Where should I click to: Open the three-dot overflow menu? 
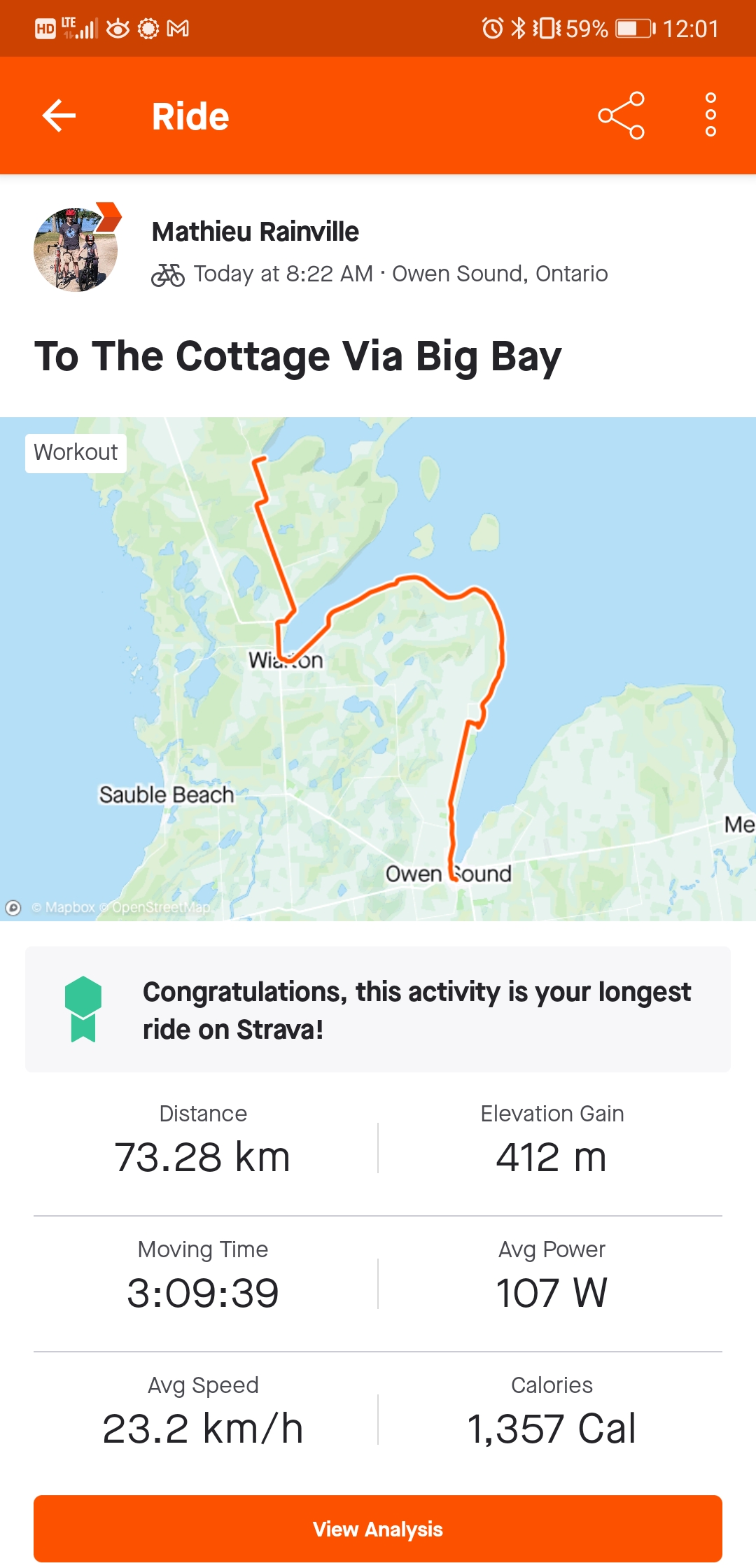click(710, 115)
